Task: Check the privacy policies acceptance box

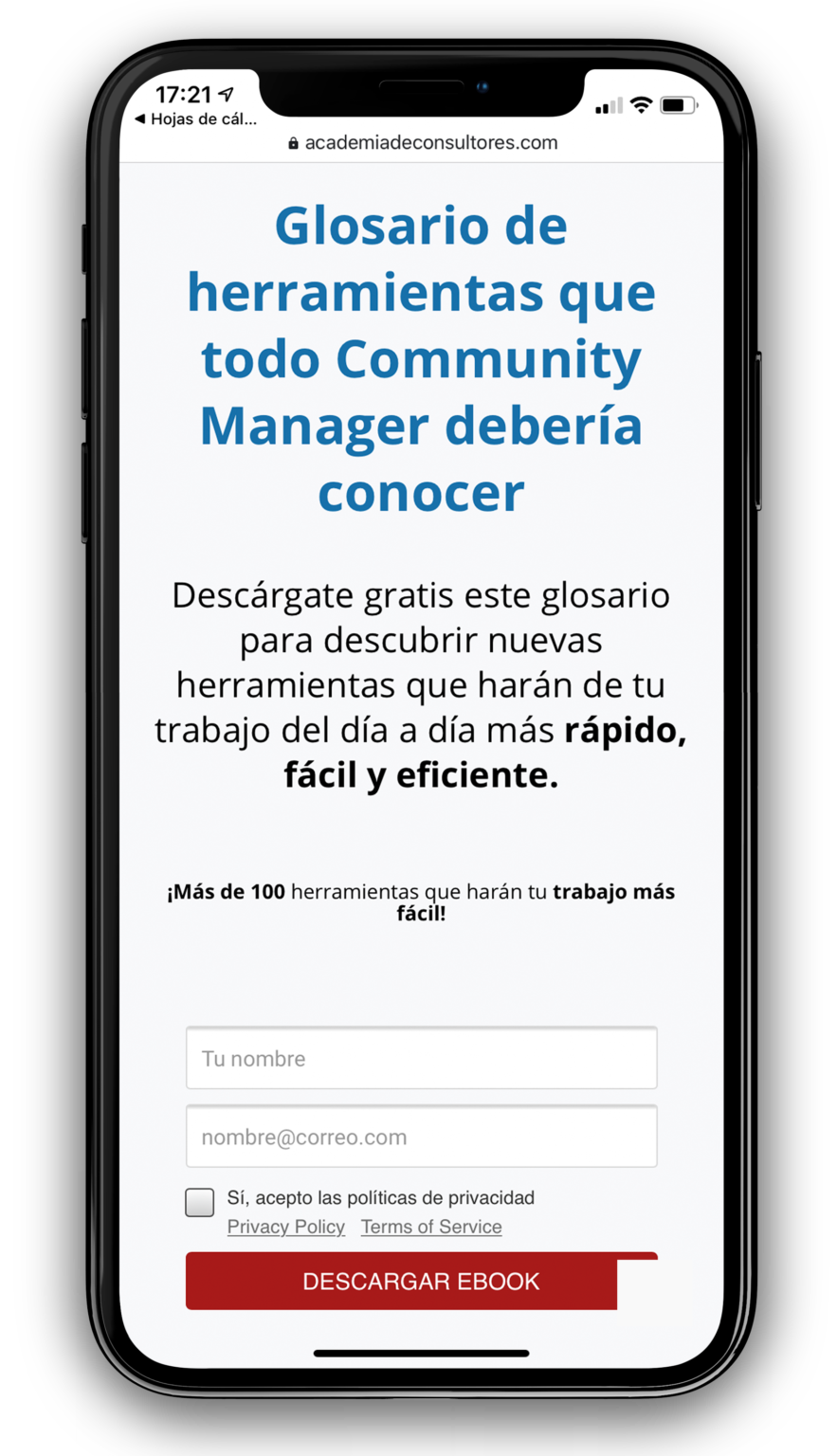Action: tap(199, 1202)
